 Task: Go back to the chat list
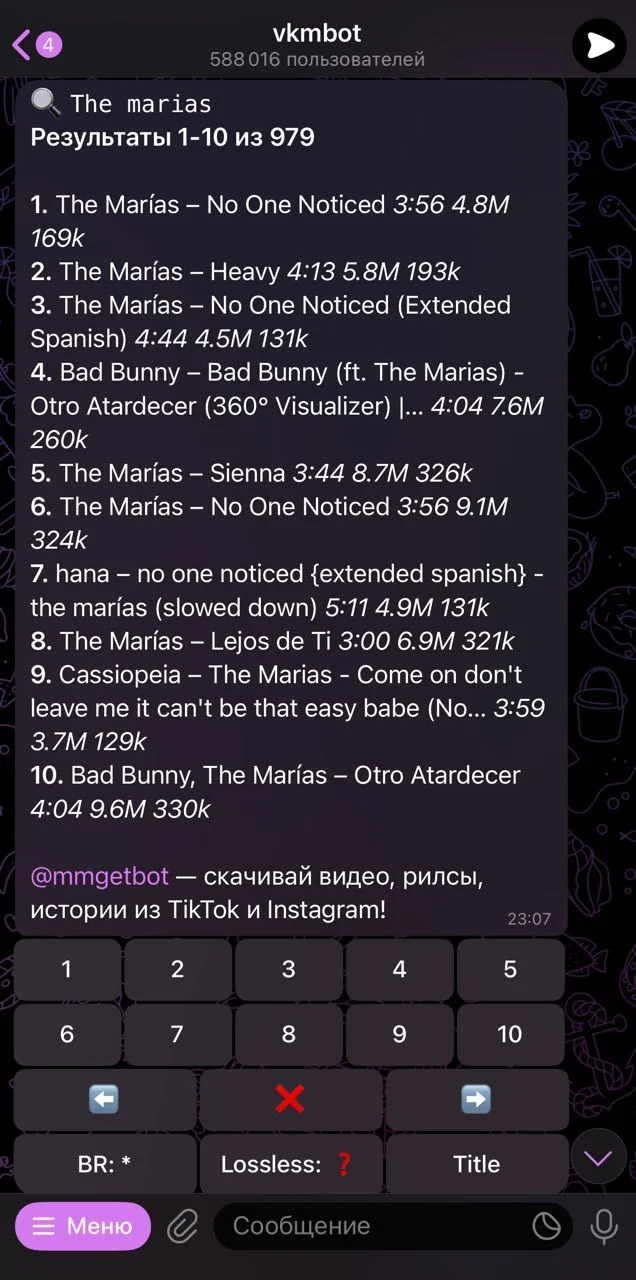[x=36, y=44]
